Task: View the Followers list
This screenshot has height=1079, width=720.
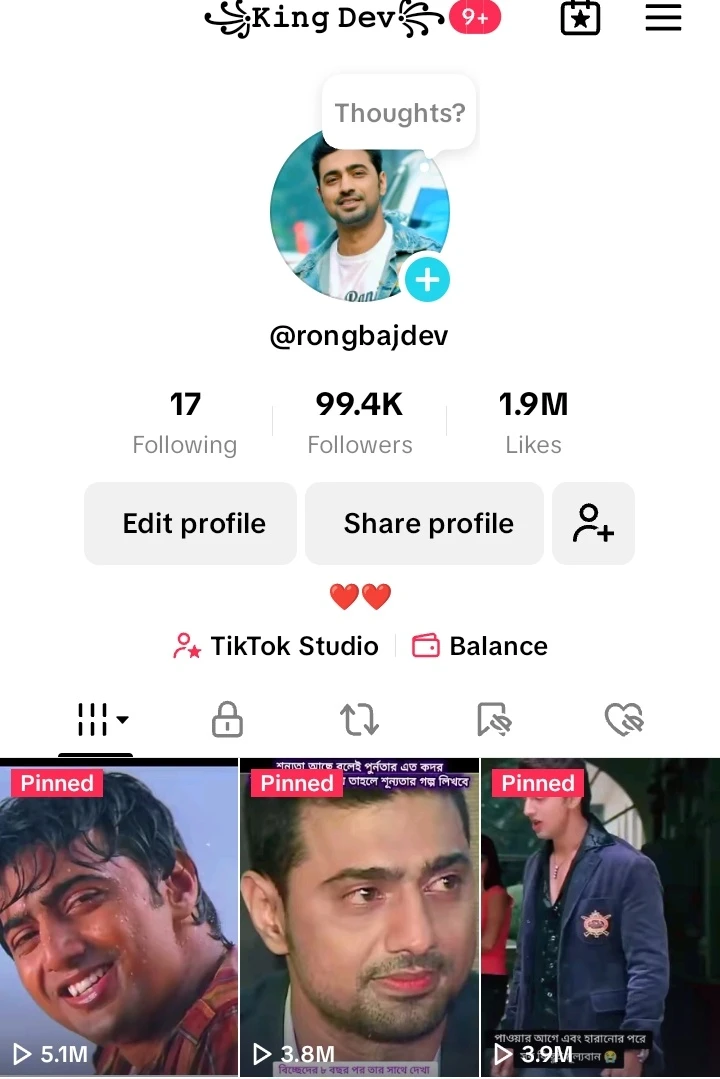Action: click(360, 423)
